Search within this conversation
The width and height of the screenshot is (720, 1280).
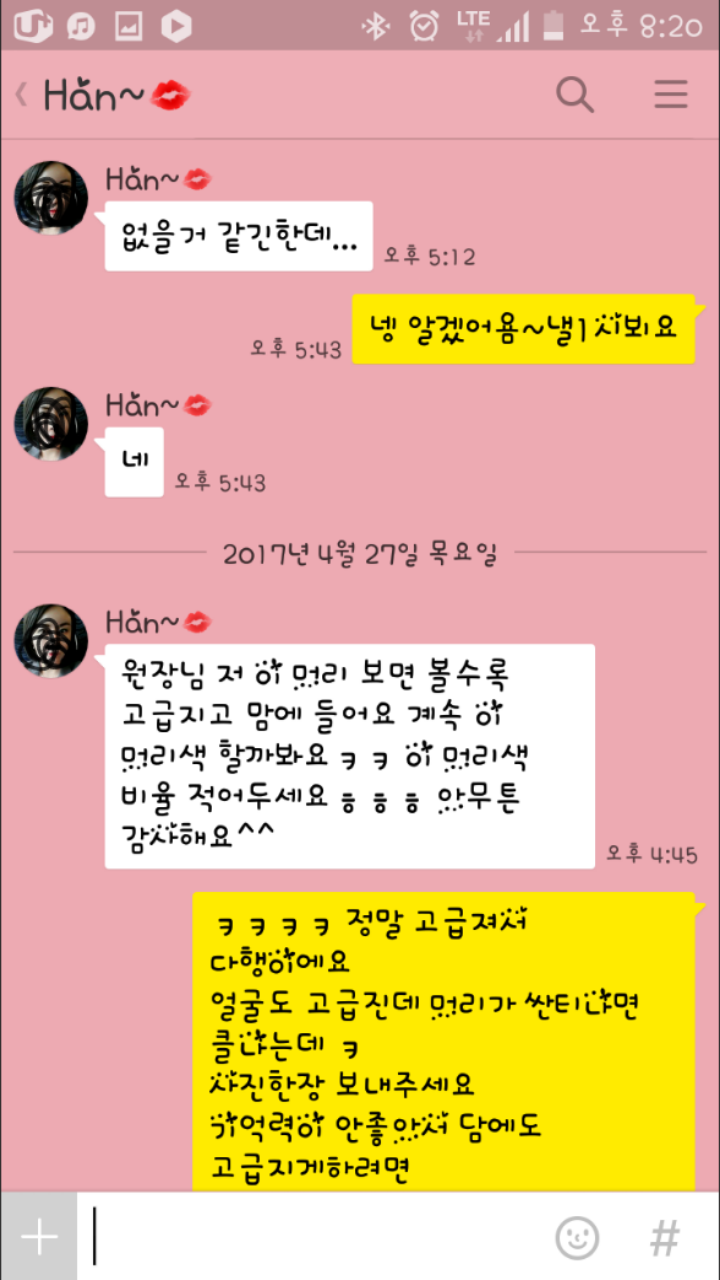point(575,95)
